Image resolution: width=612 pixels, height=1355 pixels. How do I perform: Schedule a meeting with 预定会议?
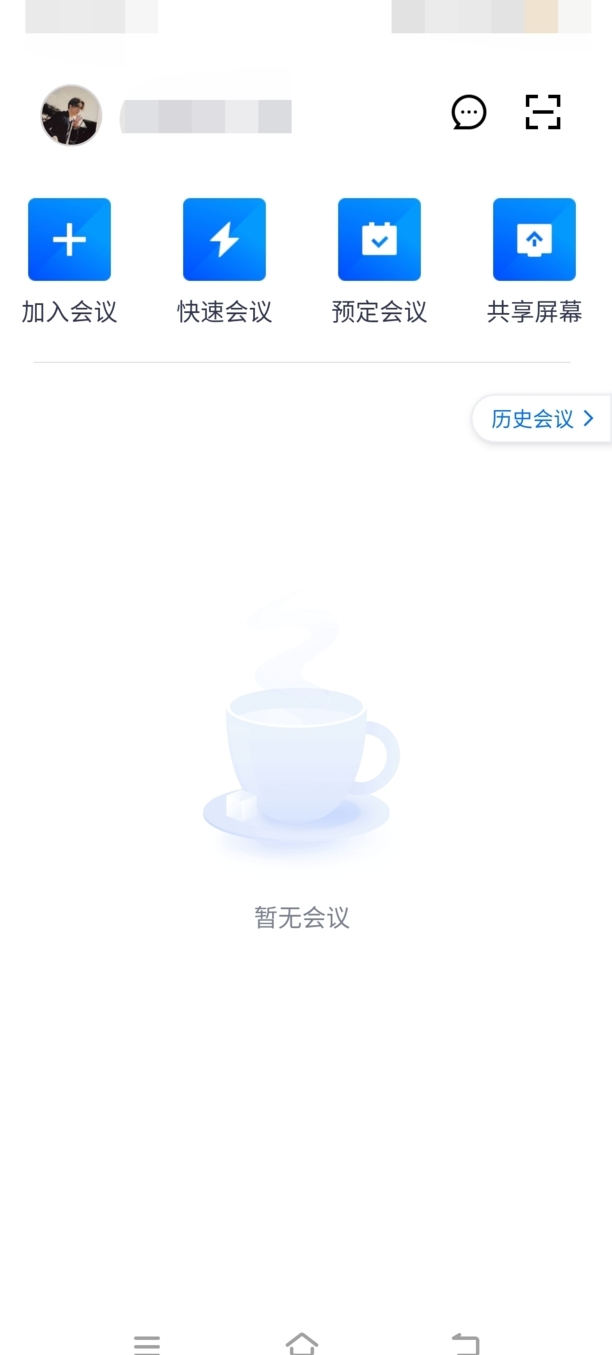379,240
